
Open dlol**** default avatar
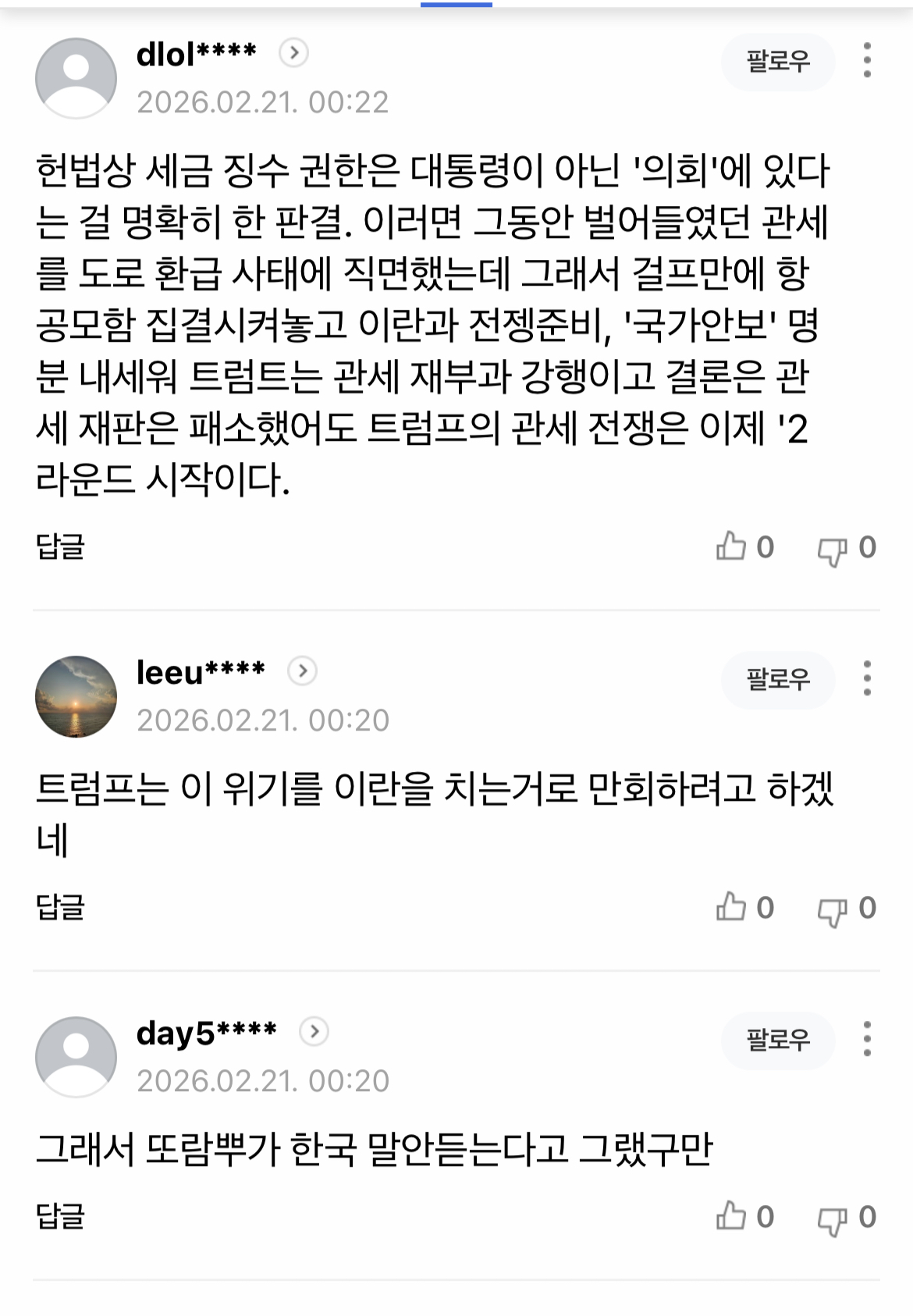coord(76,78)
